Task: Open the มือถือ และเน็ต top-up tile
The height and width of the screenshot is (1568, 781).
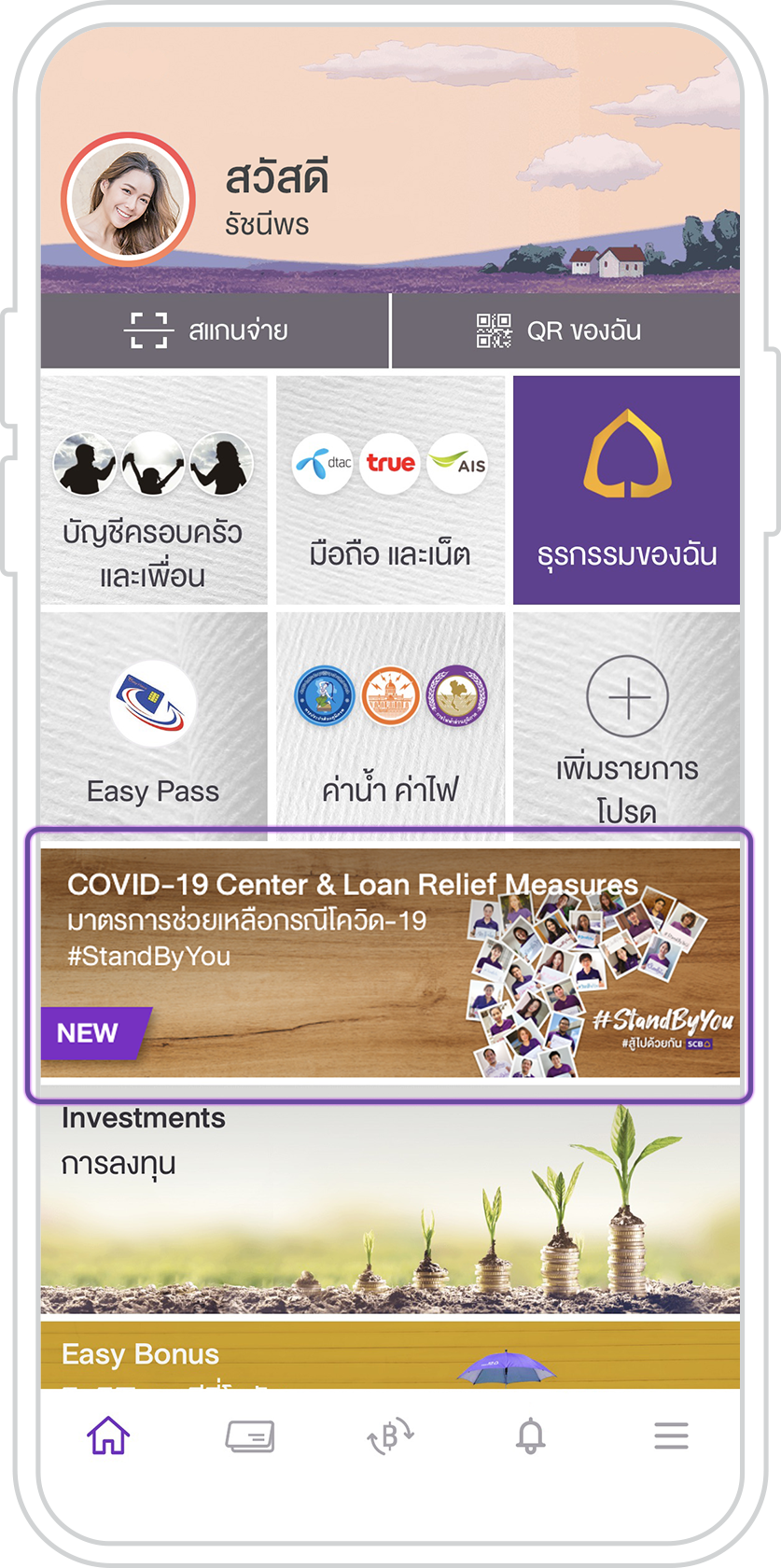Action: click(x=390, y=491)
